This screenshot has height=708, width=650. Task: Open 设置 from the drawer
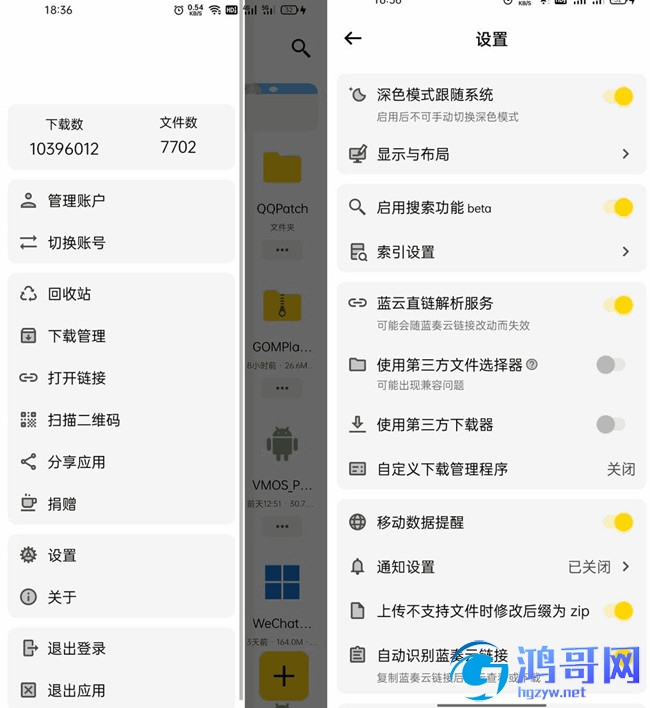pyautogui.click(x=62, y=555)
